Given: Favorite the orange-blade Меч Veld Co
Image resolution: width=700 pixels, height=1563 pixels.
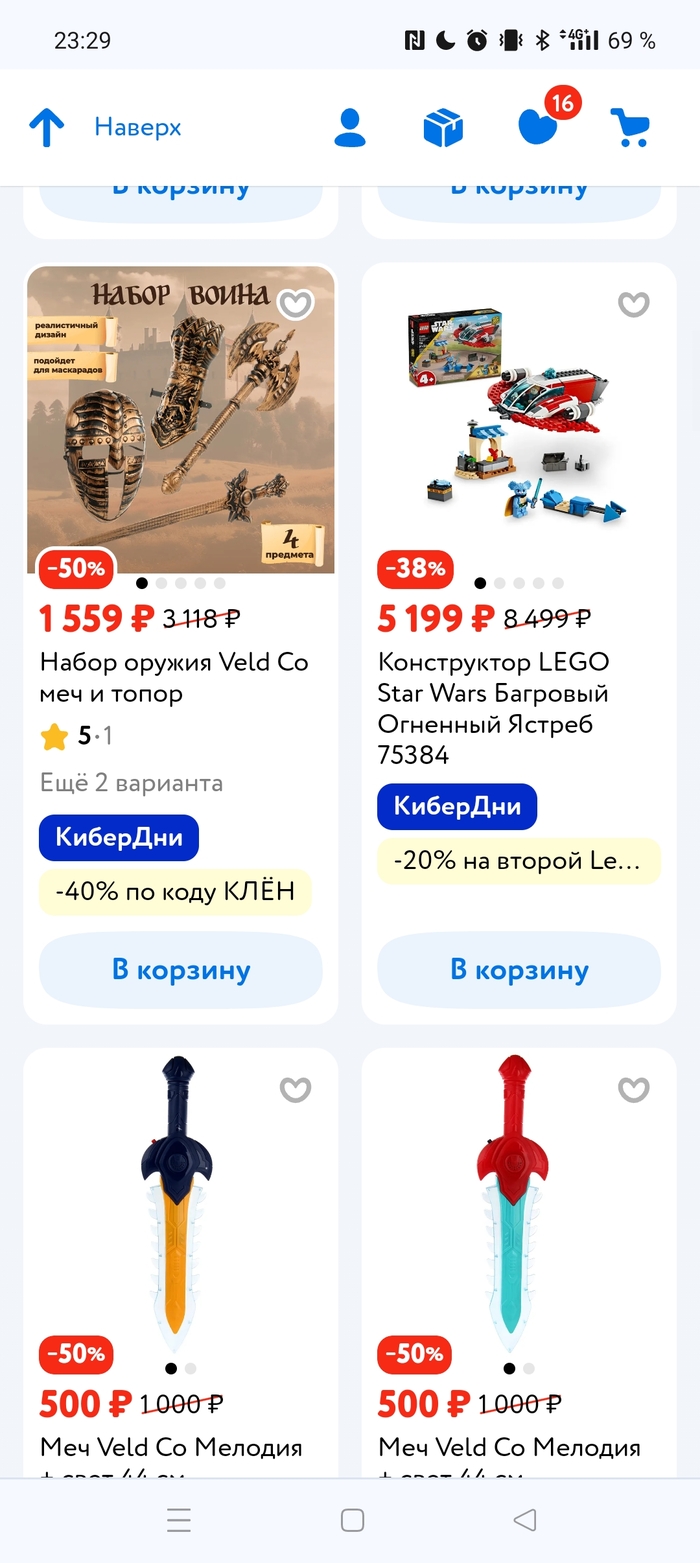Looking at the screenshot, I should coord(295,1089).
